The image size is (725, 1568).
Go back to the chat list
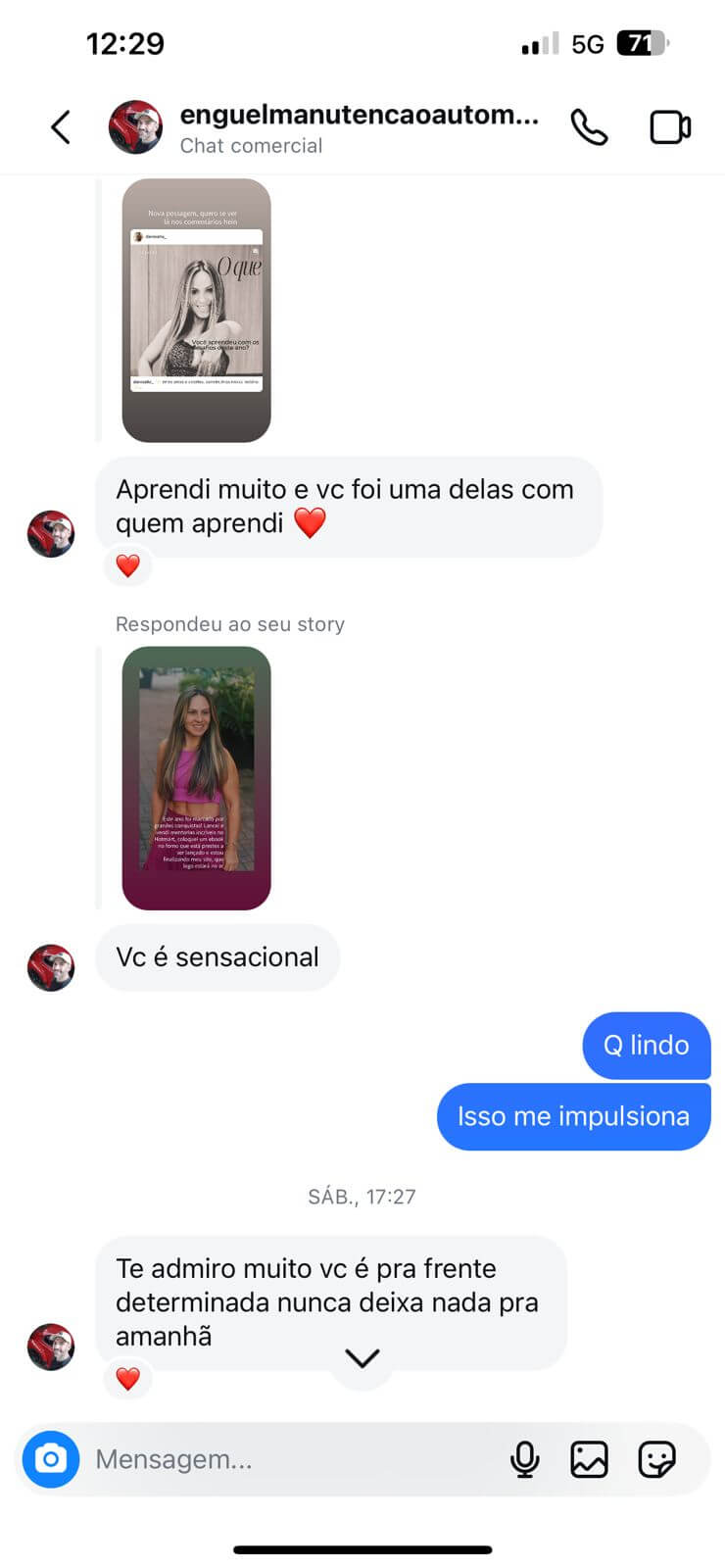pos(61,127)
